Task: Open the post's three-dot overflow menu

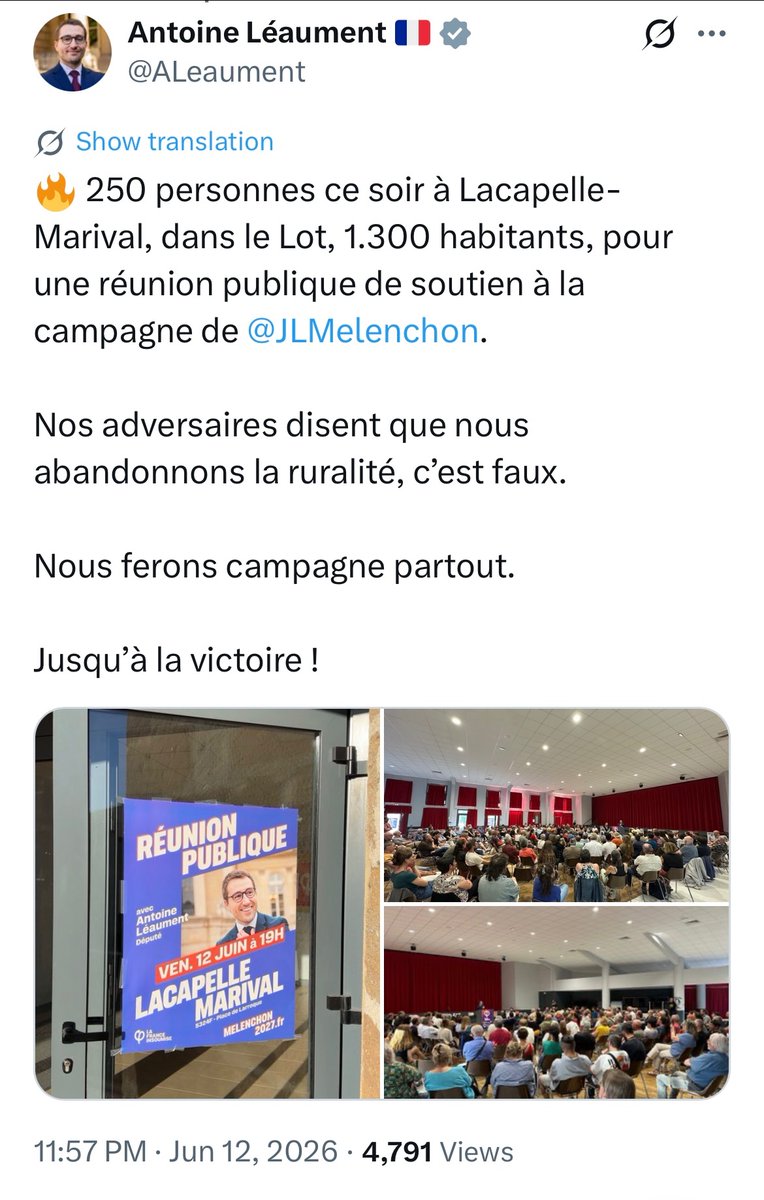Action: [x=711, y=34]
